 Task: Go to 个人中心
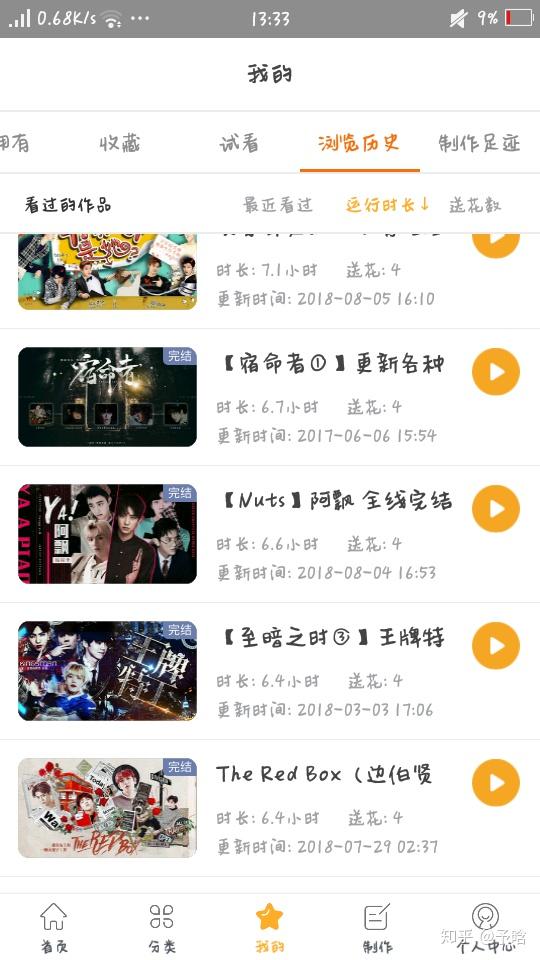point(486,928)
